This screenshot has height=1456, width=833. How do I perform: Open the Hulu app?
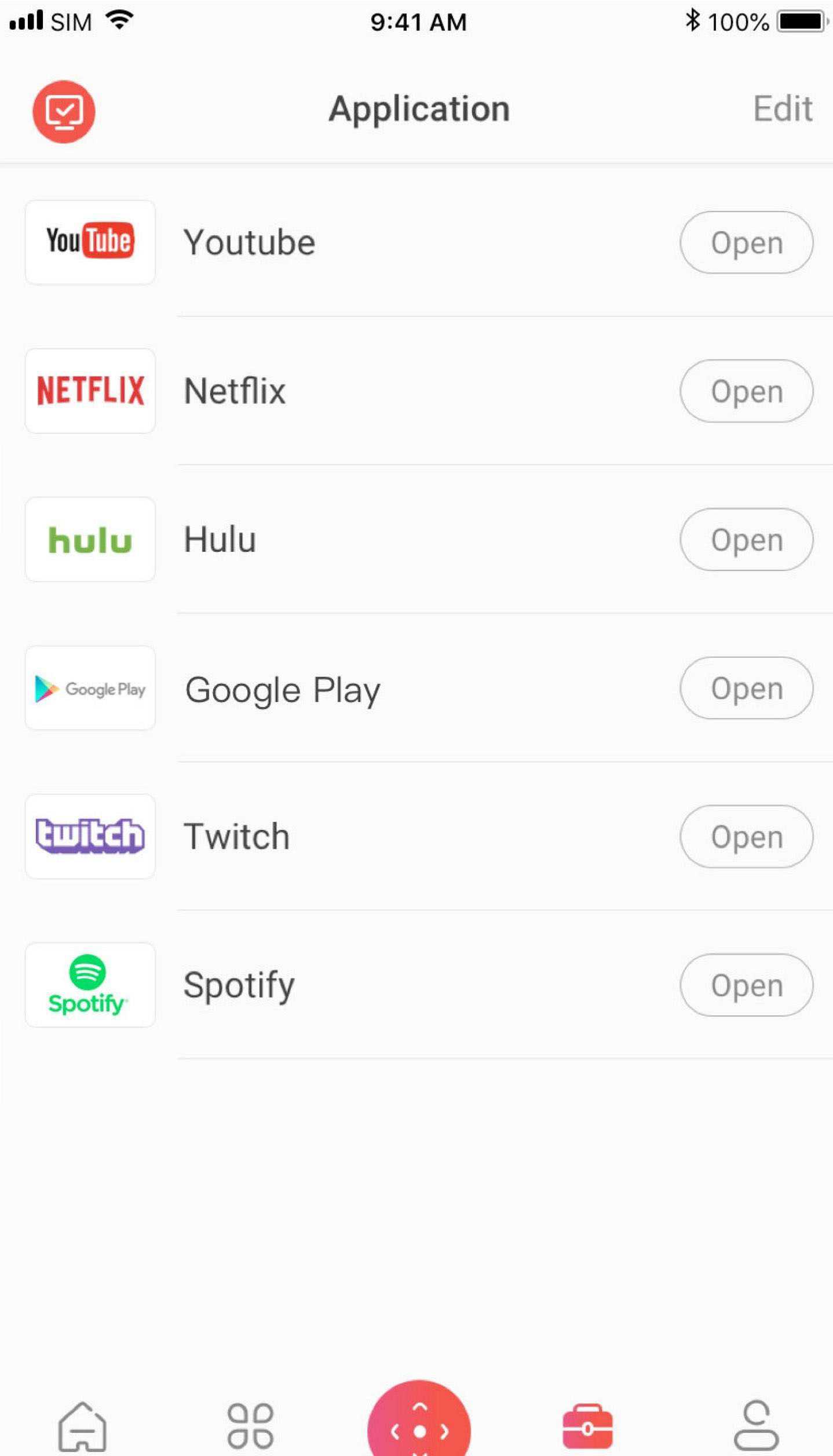point(746,540)
